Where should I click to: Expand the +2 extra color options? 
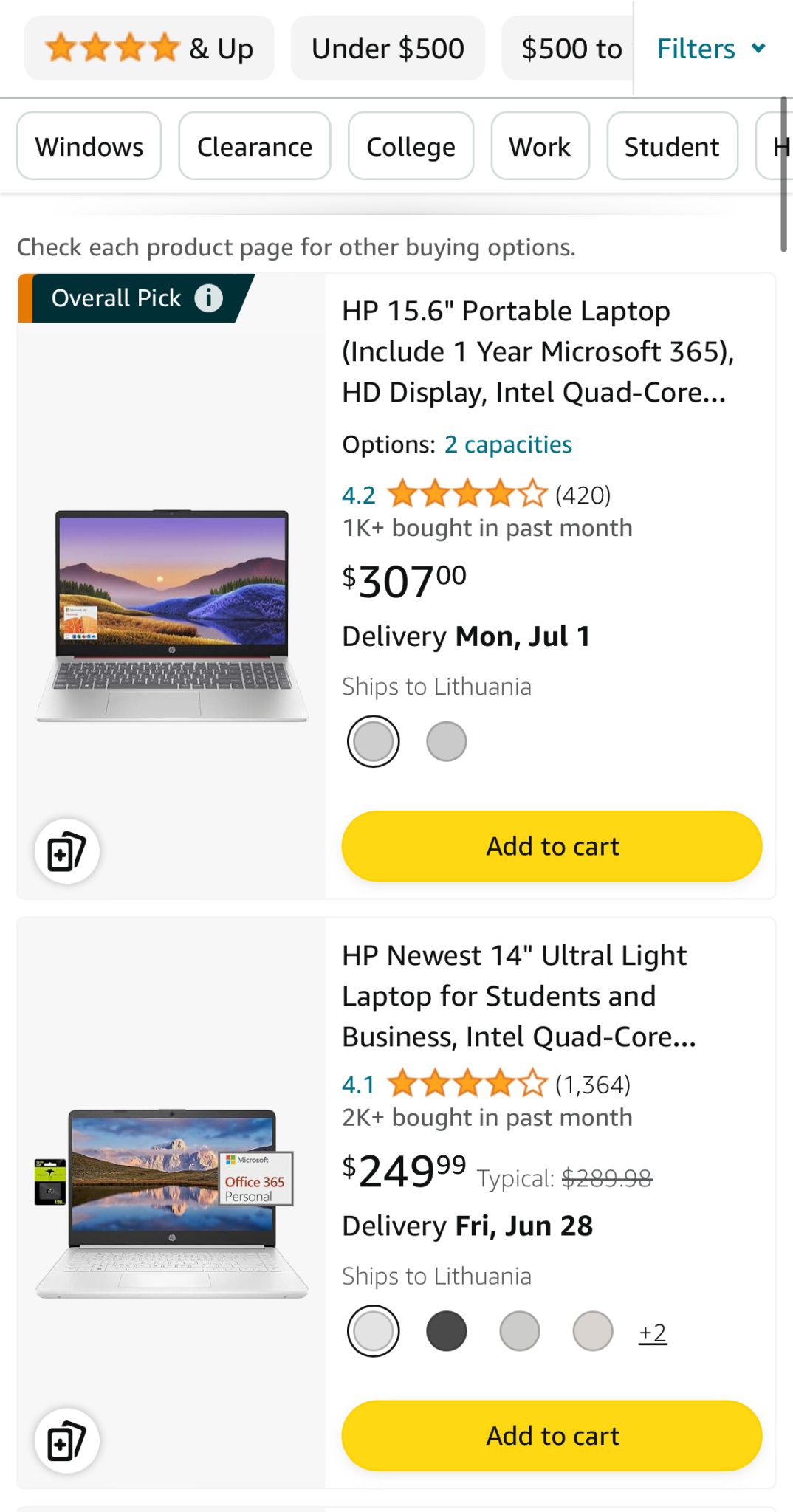[653, 1330]
